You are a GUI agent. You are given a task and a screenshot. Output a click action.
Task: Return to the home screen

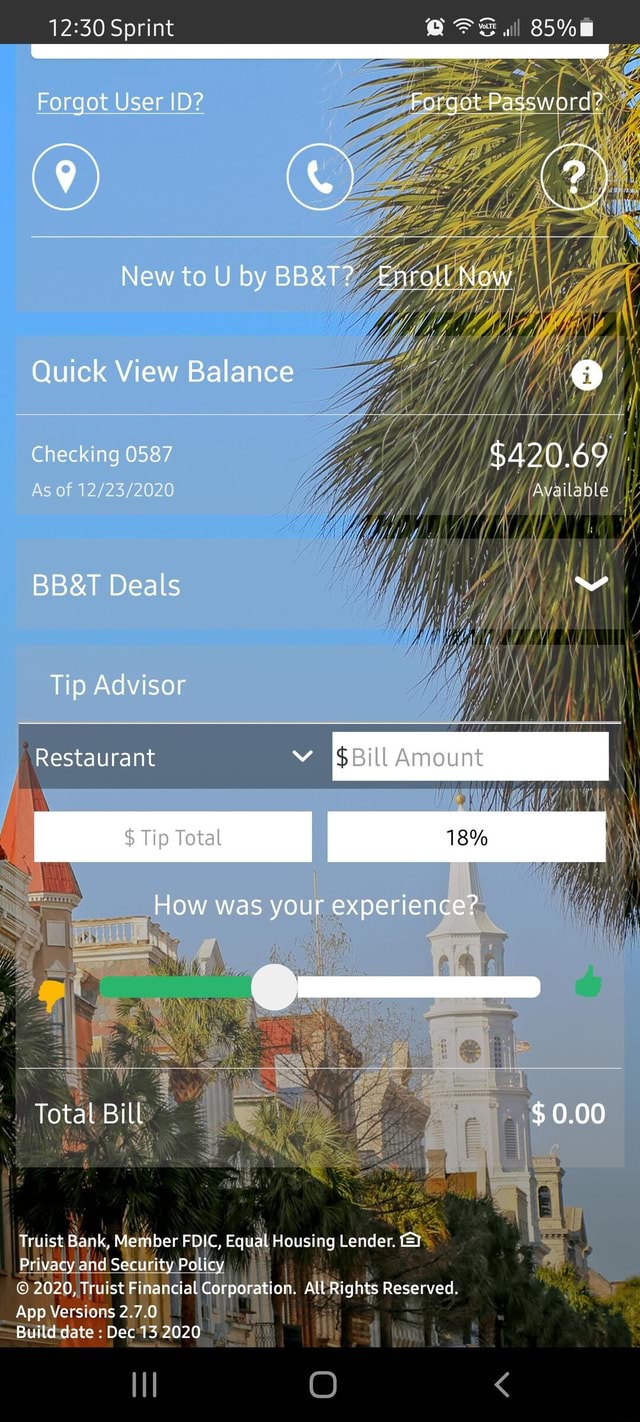(x=322, y=1384)
